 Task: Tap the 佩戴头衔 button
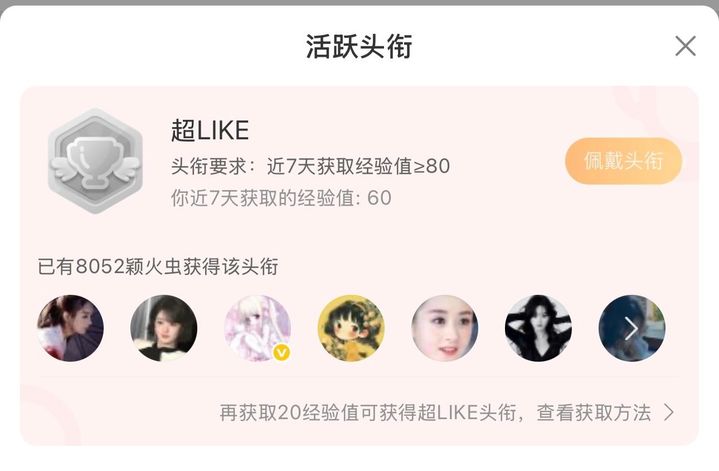click(623, 161)
